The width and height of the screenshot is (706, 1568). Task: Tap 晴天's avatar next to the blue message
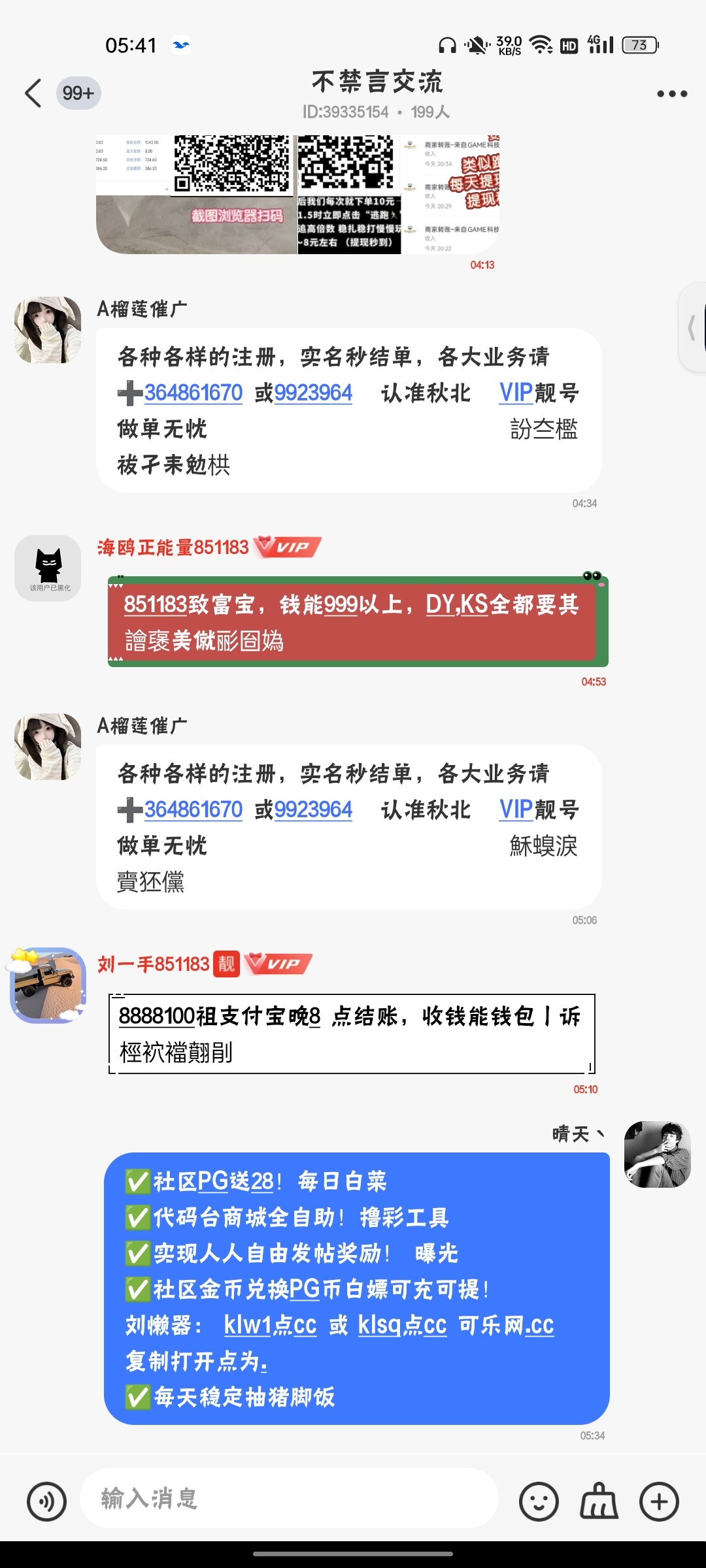(657, 1154)
